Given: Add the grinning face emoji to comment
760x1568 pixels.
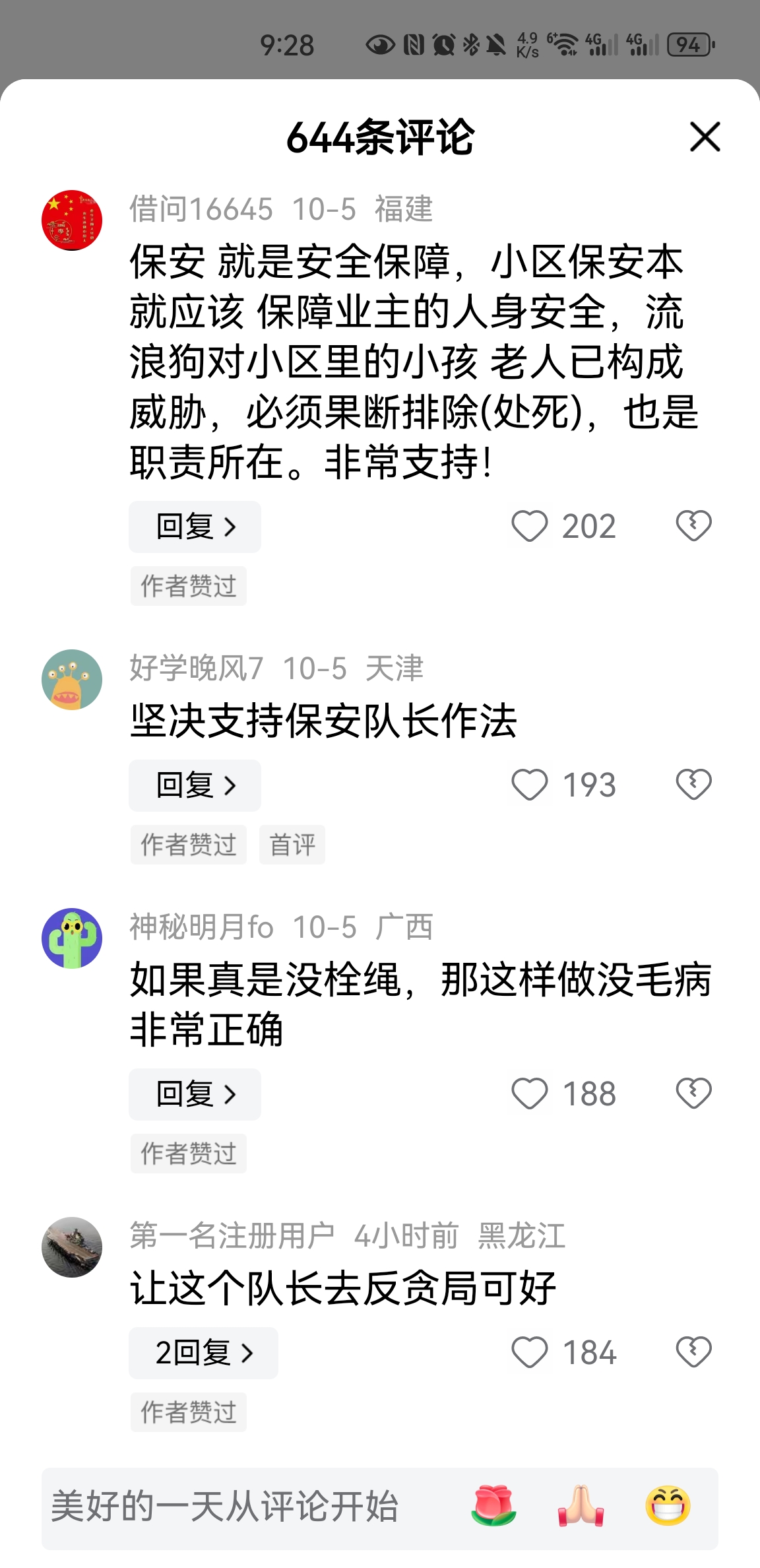Looking at the screenshot, I should click(x=668, y=1507).
